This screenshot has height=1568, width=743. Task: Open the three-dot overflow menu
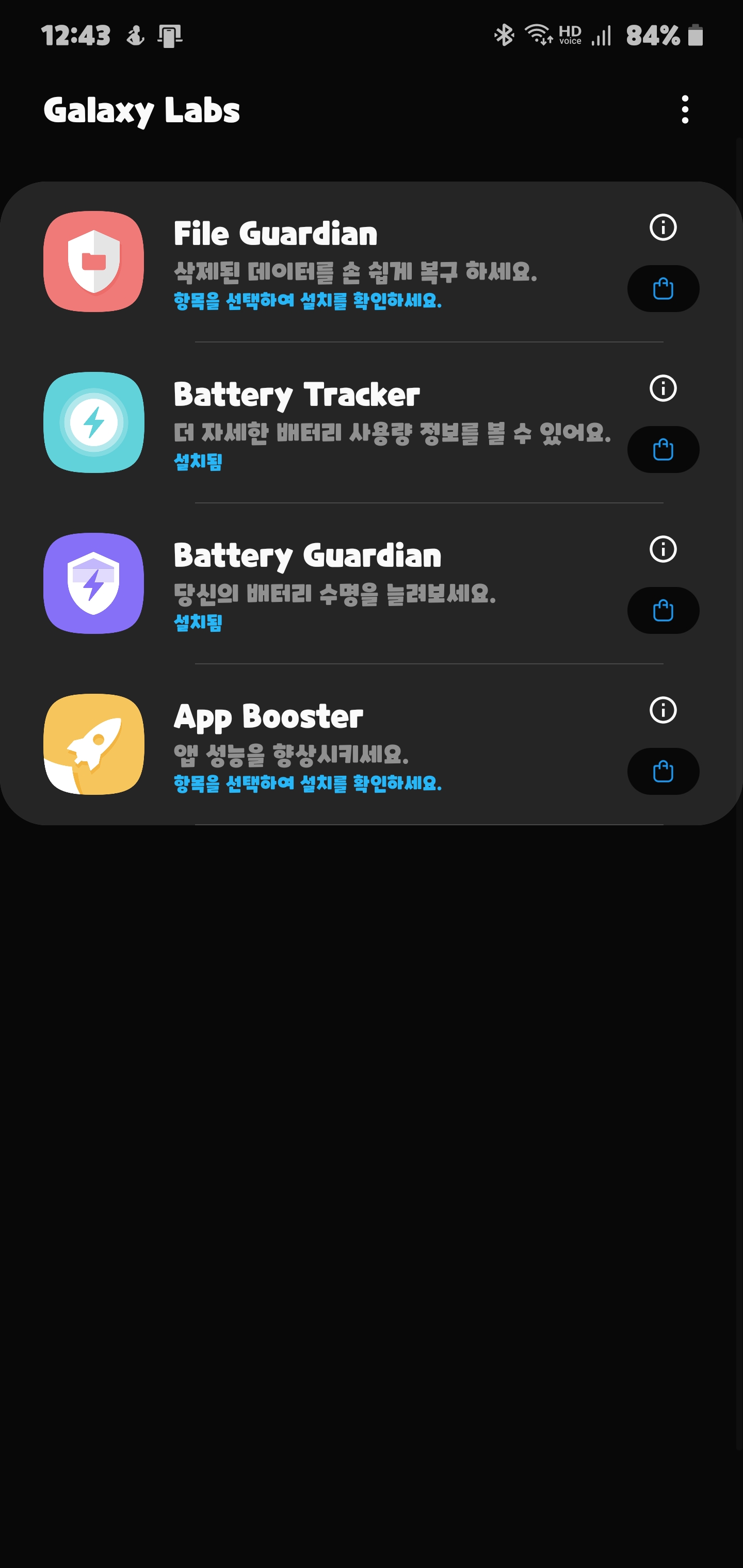click(685, 109)
